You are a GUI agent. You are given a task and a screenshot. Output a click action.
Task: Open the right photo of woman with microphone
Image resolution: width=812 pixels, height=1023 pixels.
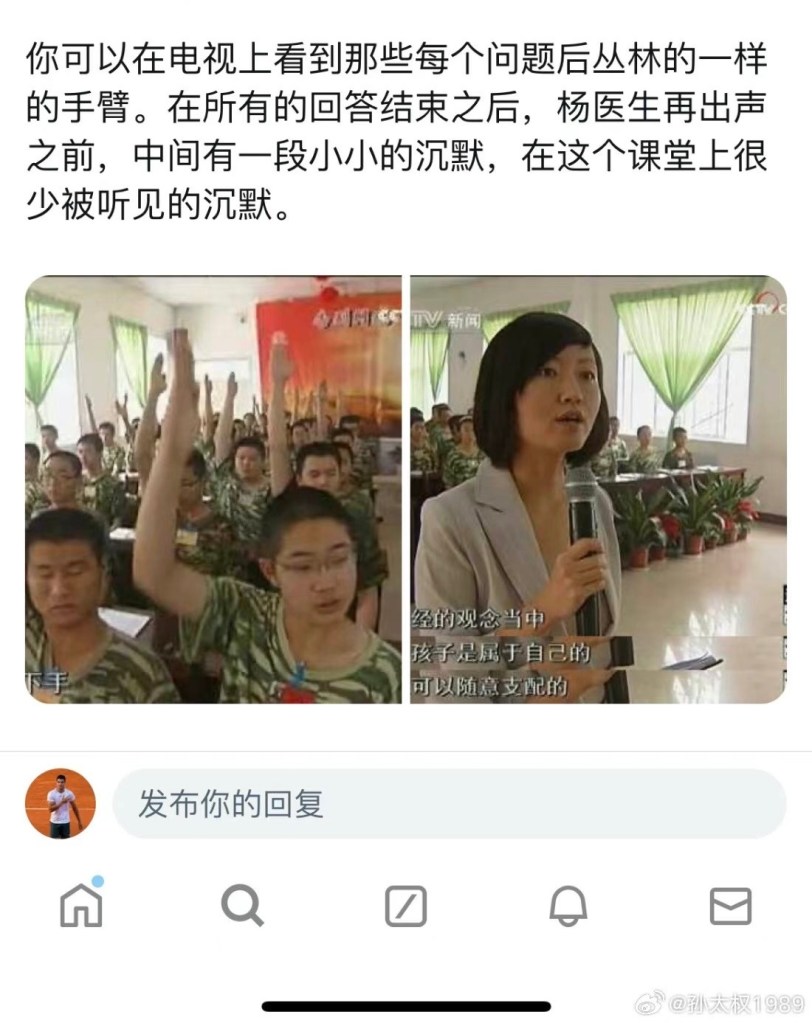point(598,489)
